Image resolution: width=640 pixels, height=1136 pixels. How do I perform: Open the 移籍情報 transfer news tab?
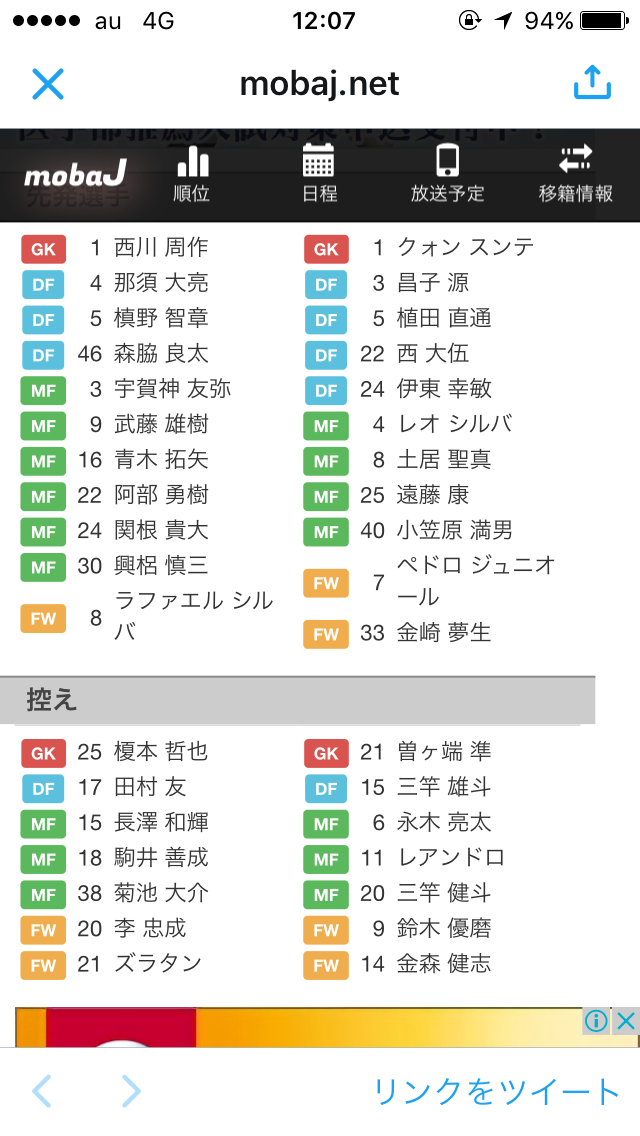(x=575, y=174)
